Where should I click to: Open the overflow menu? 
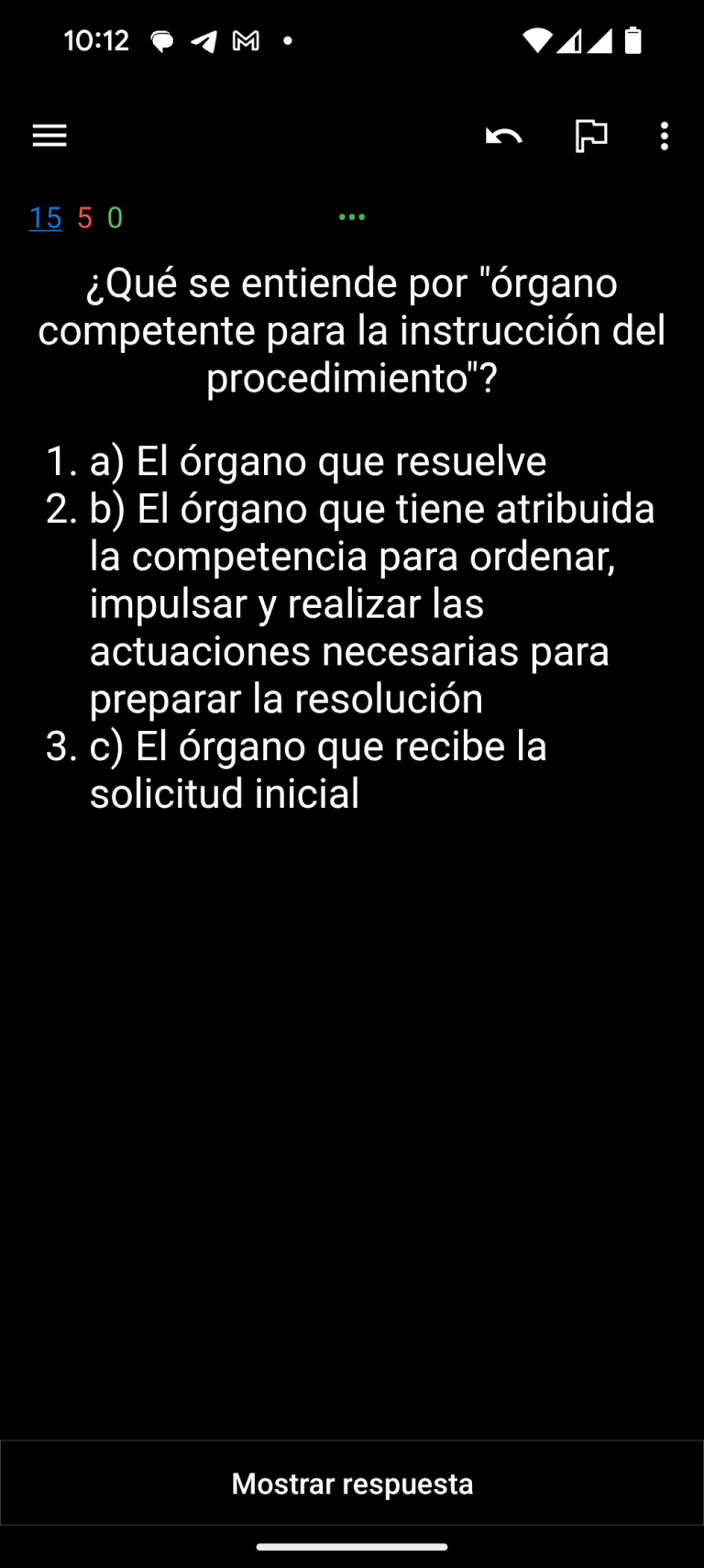(665, 136)
